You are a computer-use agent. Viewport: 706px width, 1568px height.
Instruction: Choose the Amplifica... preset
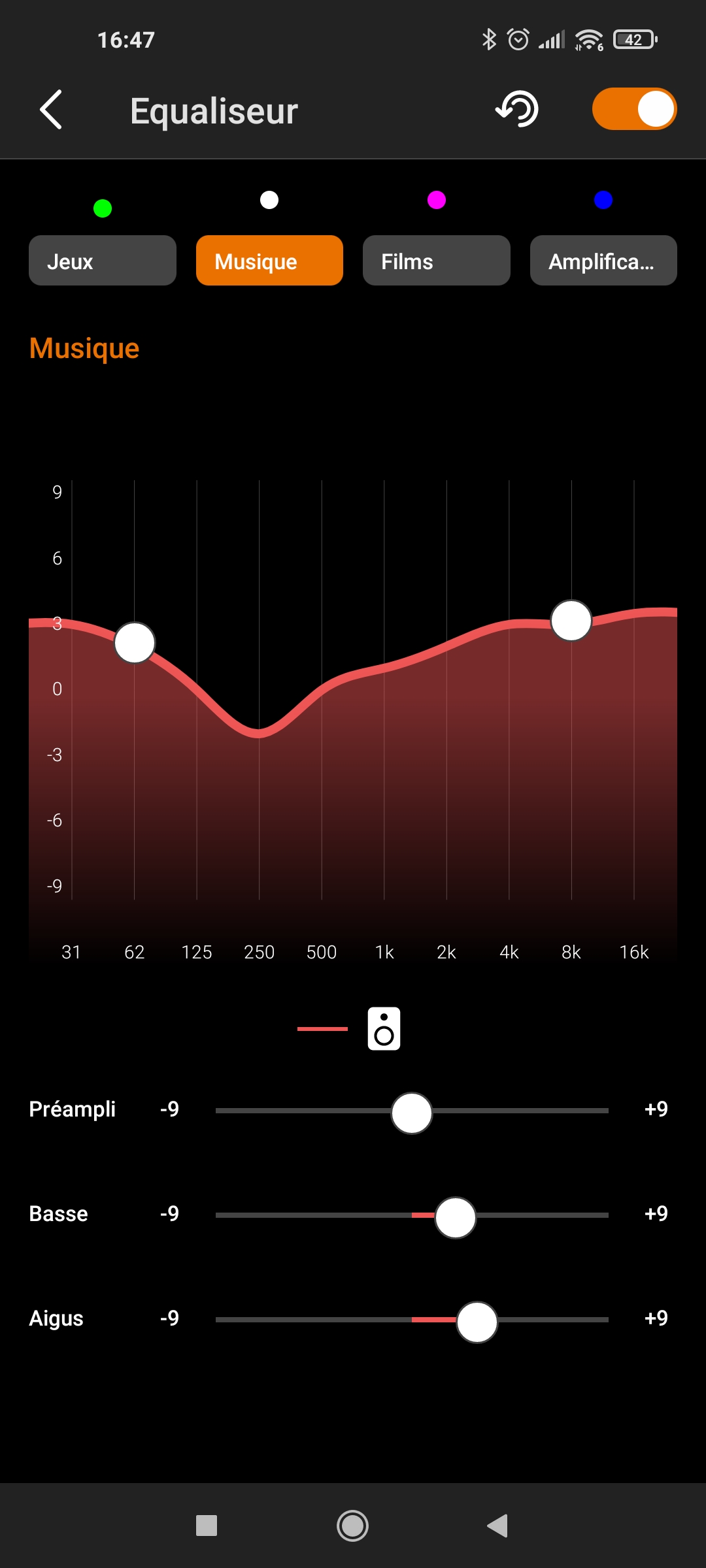tap(603, 261)
